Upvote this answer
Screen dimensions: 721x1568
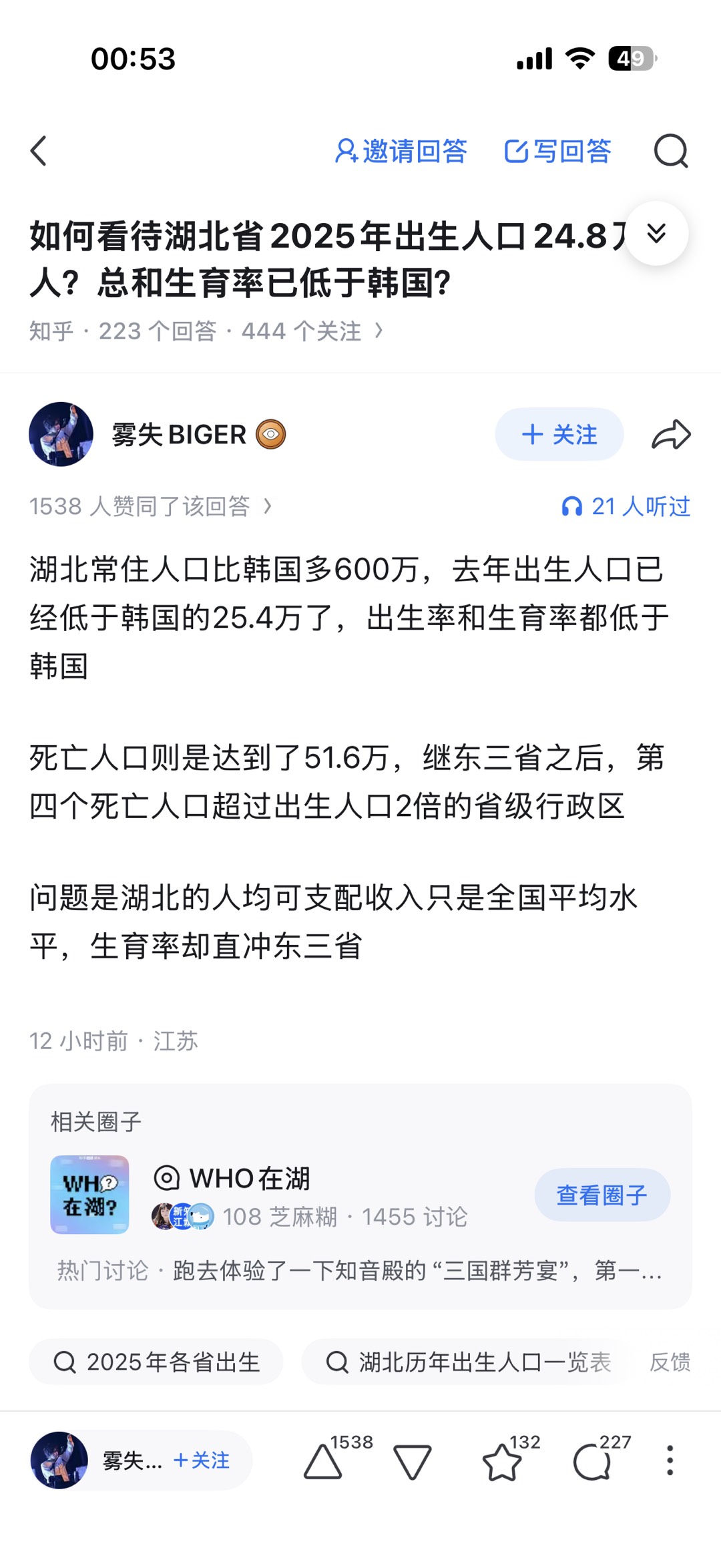click(x=324, y=1461)
